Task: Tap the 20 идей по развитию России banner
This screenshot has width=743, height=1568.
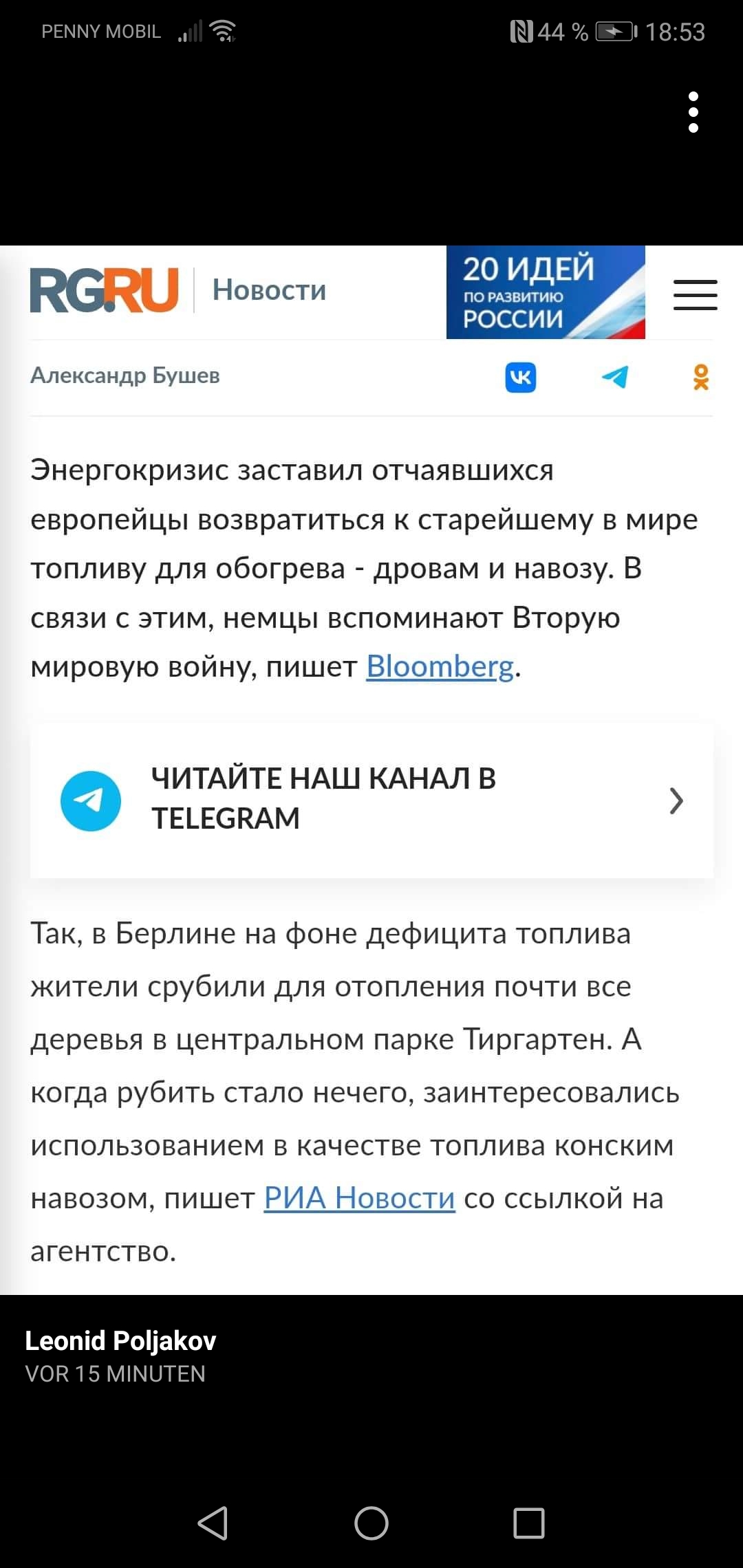Action: (x=546, y=292)
